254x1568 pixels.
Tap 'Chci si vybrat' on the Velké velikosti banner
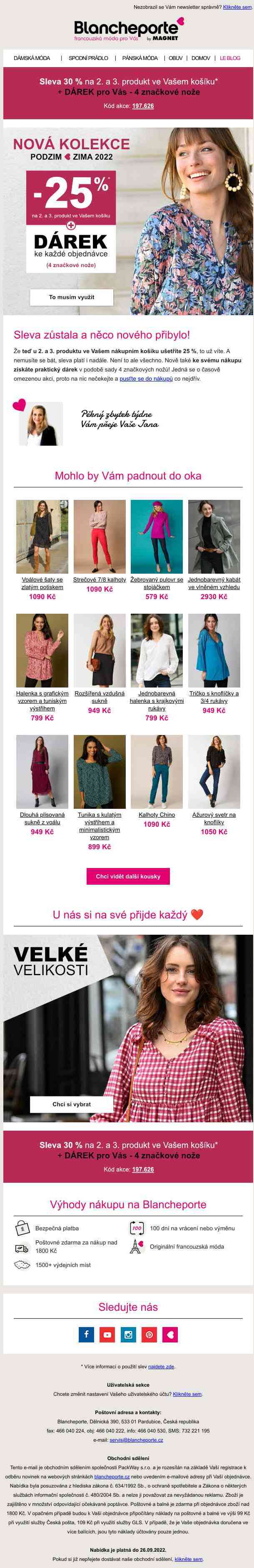(x=71, y=1104)
